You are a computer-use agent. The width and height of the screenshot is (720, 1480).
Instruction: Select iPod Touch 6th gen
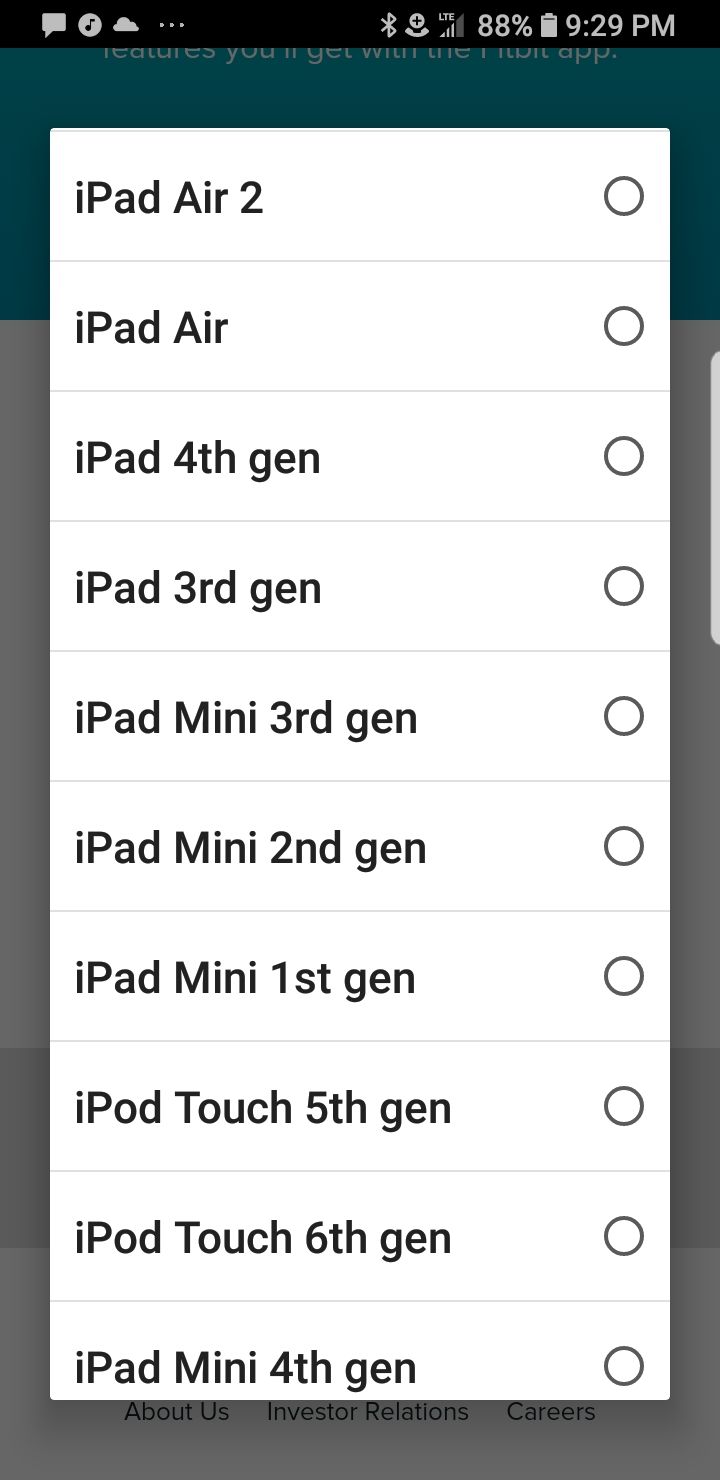click(623, 1237)
